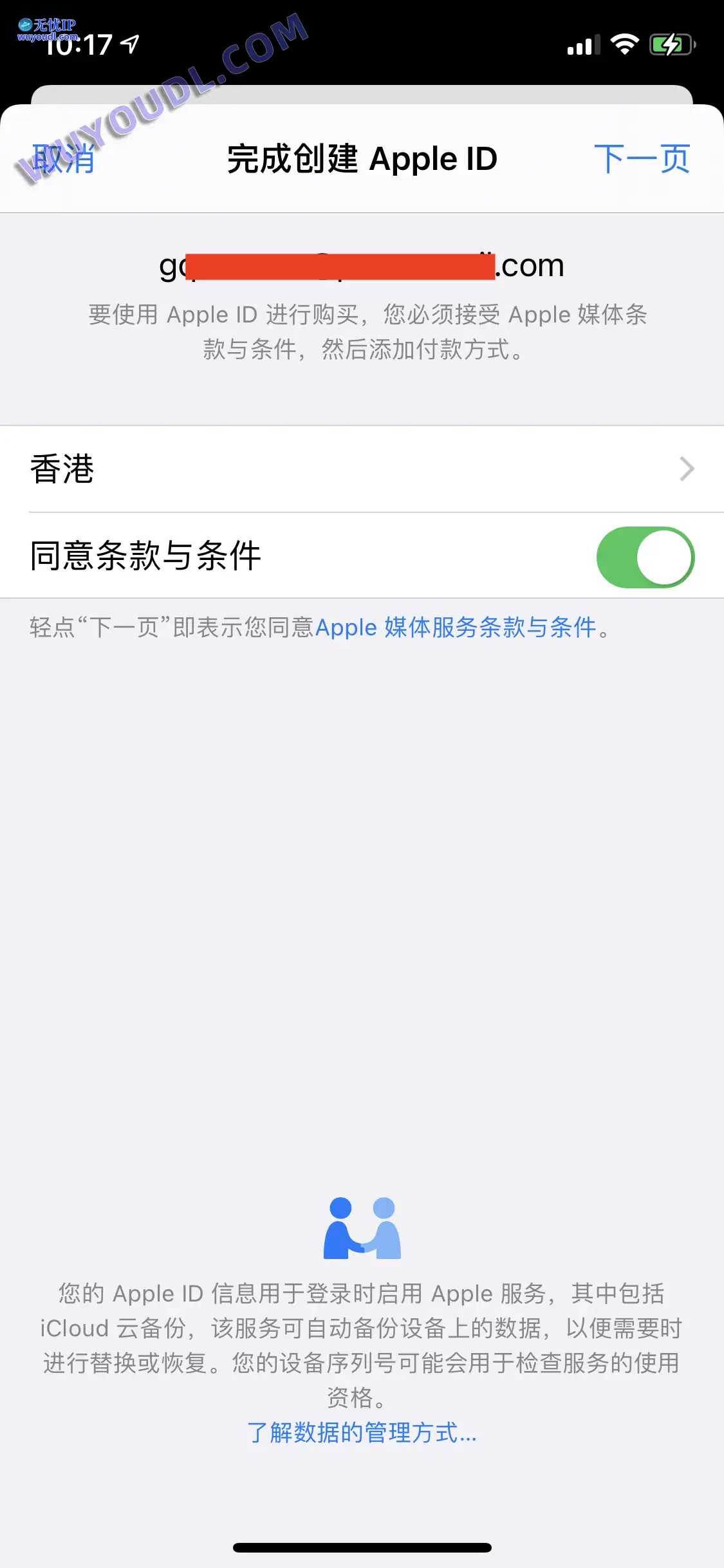The image size is (724, 1568).
Task: Tap 取消 to cancel Apple ID creation
Action: 64,159
